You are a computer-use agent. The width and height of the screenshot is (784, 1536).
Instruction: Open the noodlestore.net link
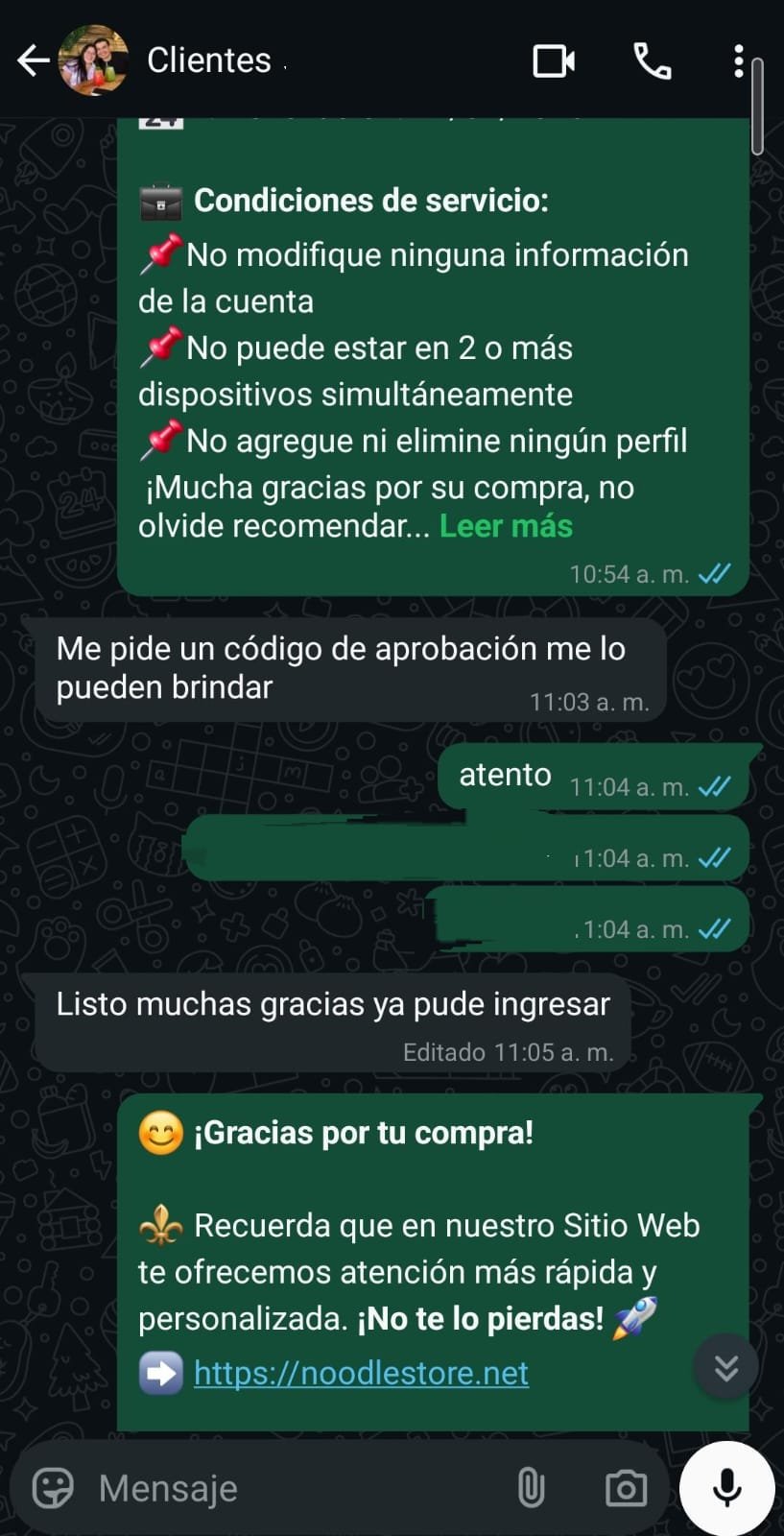point(361,1373)
